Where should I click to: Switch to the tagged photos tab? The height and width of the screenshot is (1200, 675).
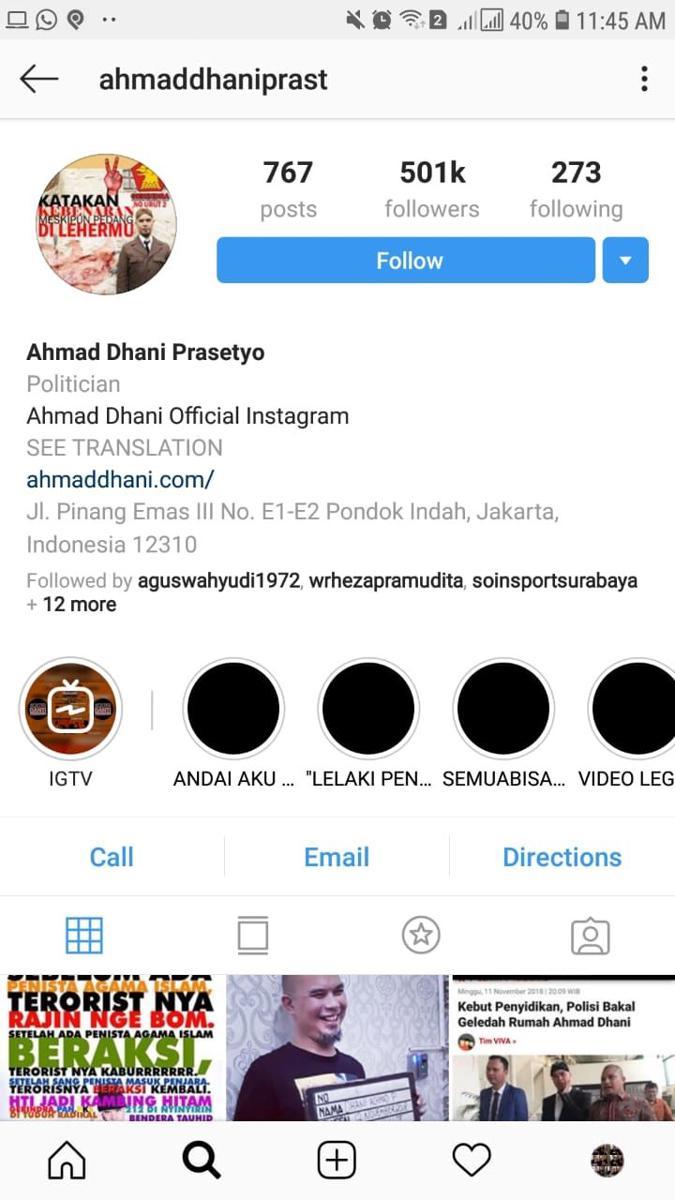click(x=590, y=935)
